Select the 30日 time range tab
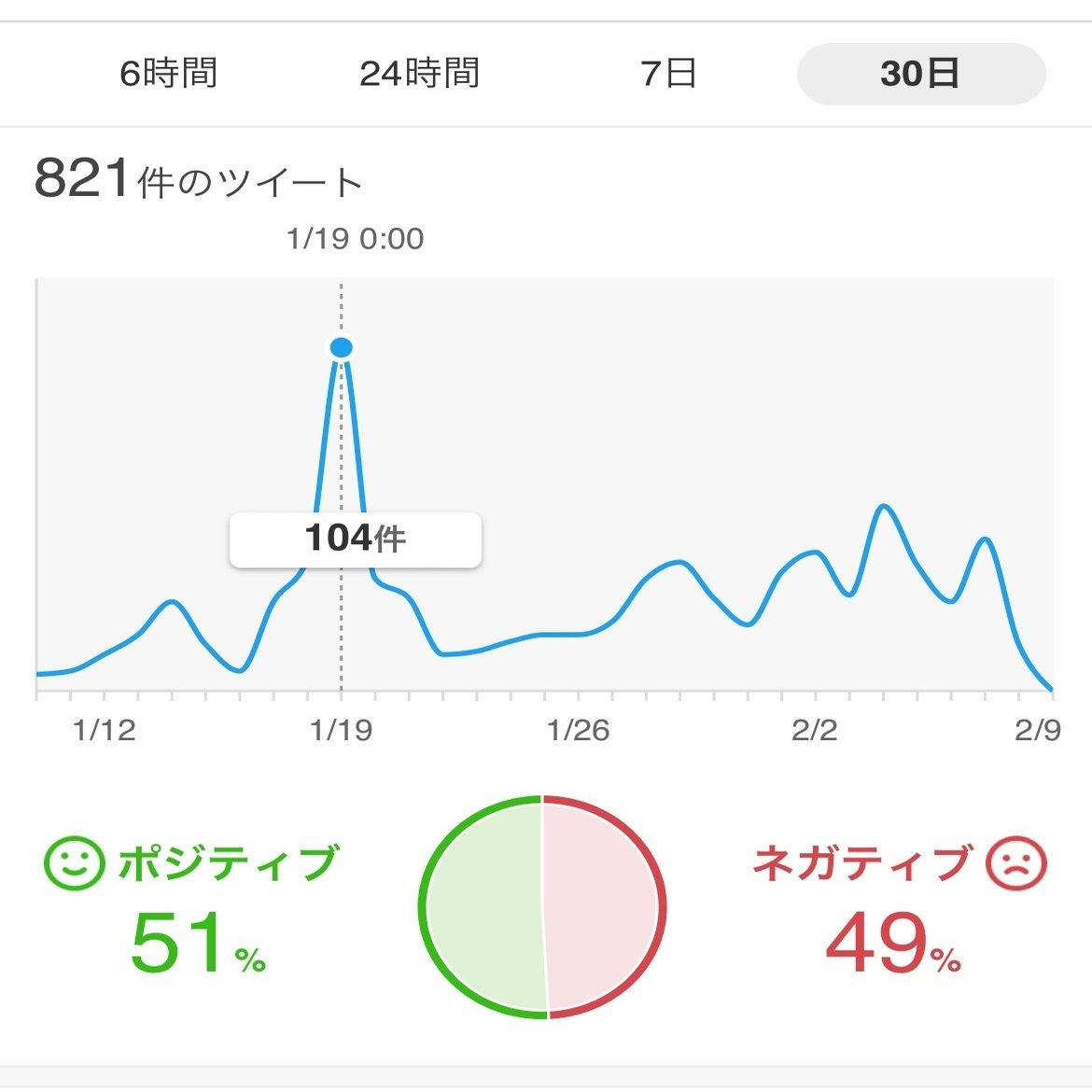 [920, 73]
